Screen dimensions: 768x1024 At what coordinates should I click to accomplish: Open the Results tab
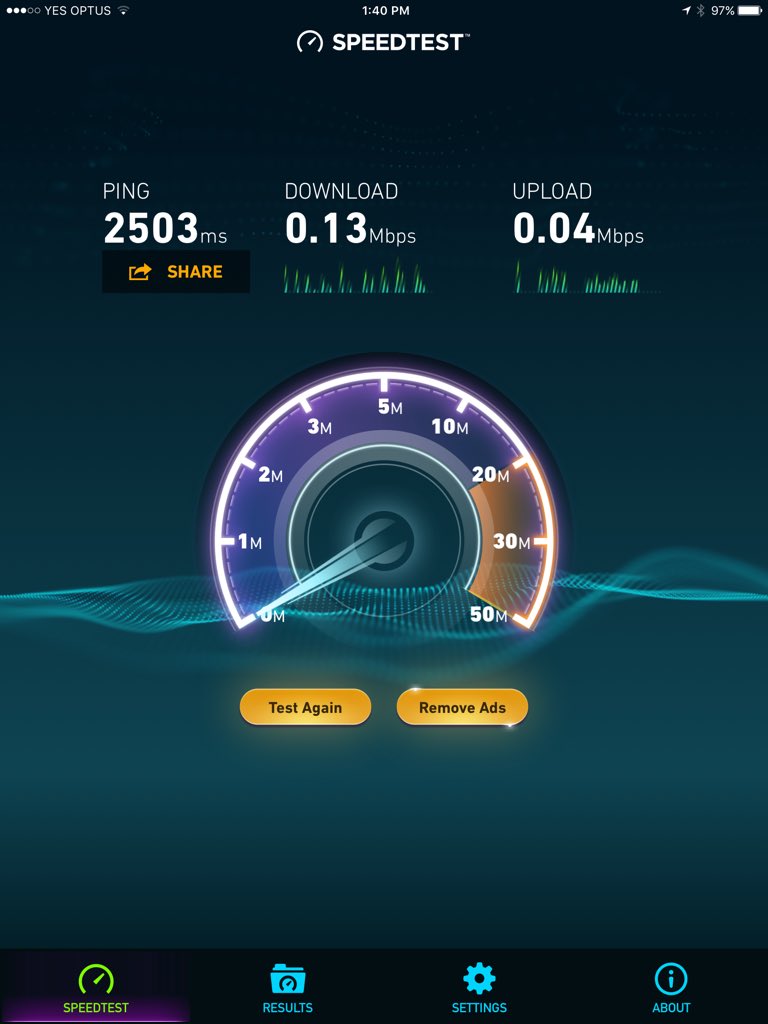(x=288, y=990)
